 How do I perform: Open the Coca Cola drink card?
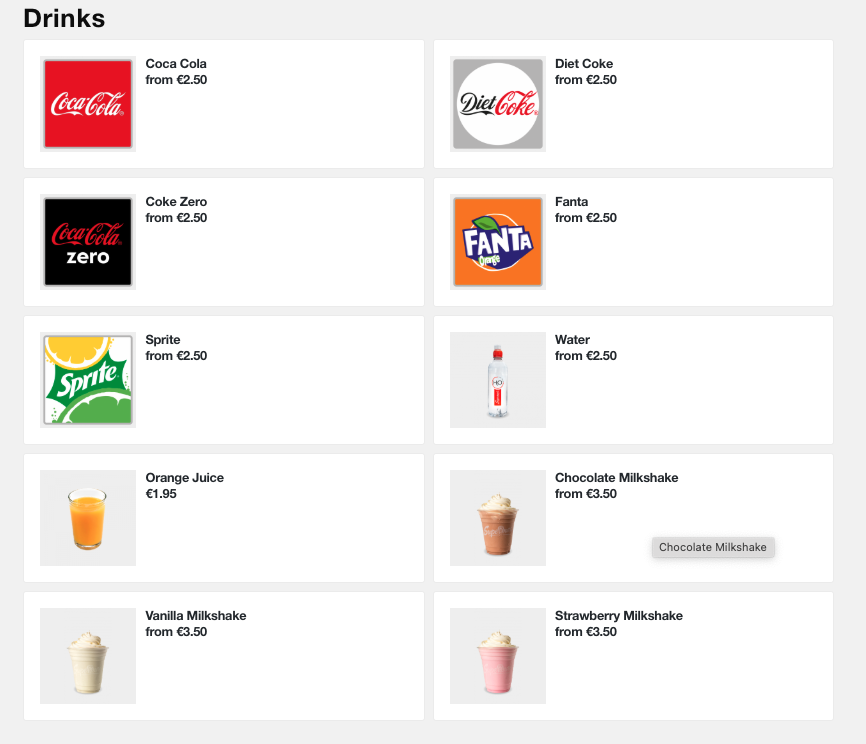point(224,104)
